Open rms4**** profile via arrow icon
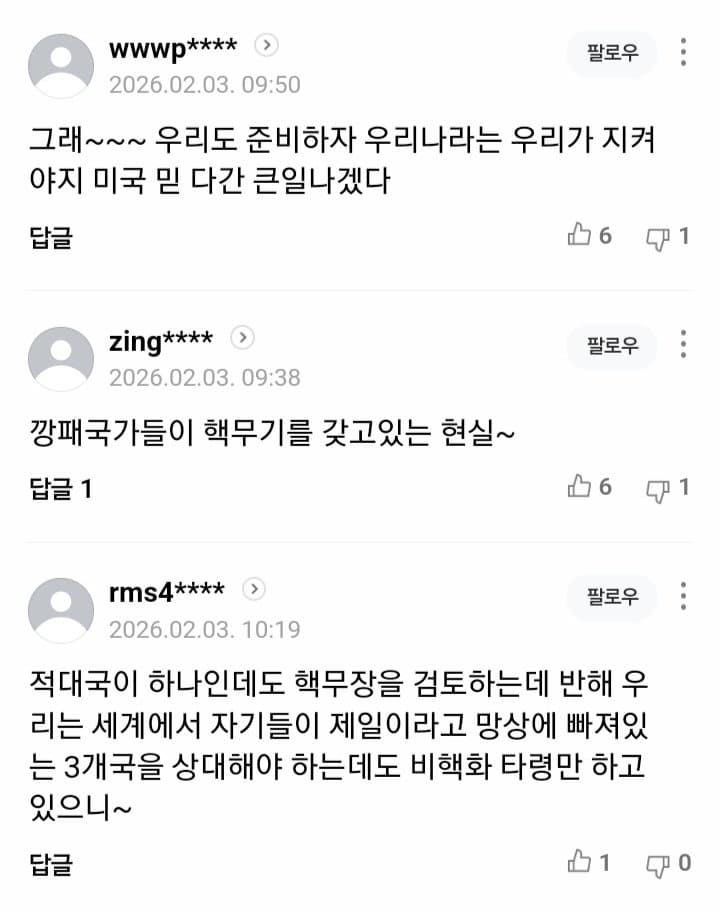This screenshot has width=720, height=912. 254,589
